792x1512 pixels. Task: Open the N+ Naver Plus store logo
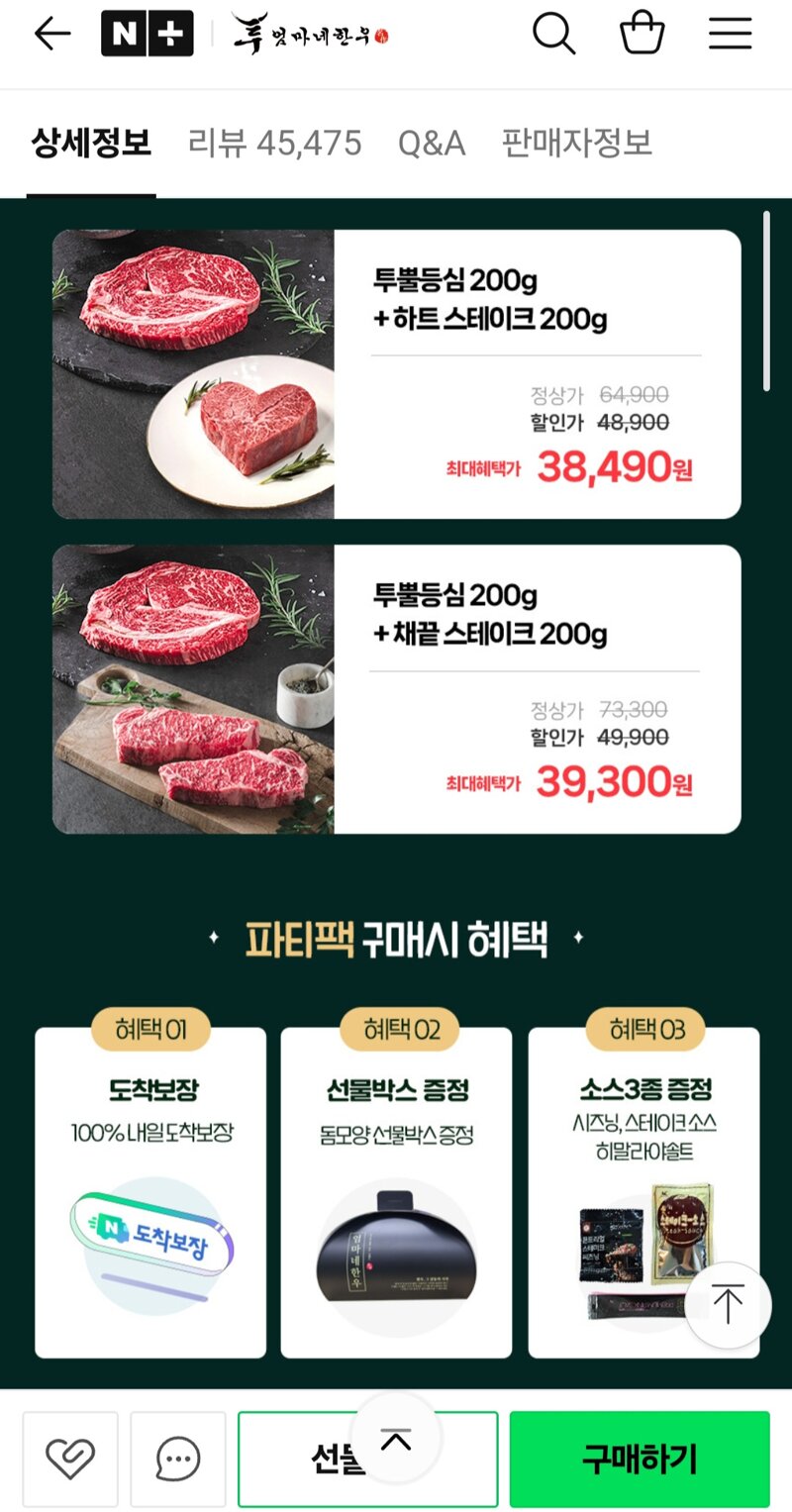tap(147, 35)
